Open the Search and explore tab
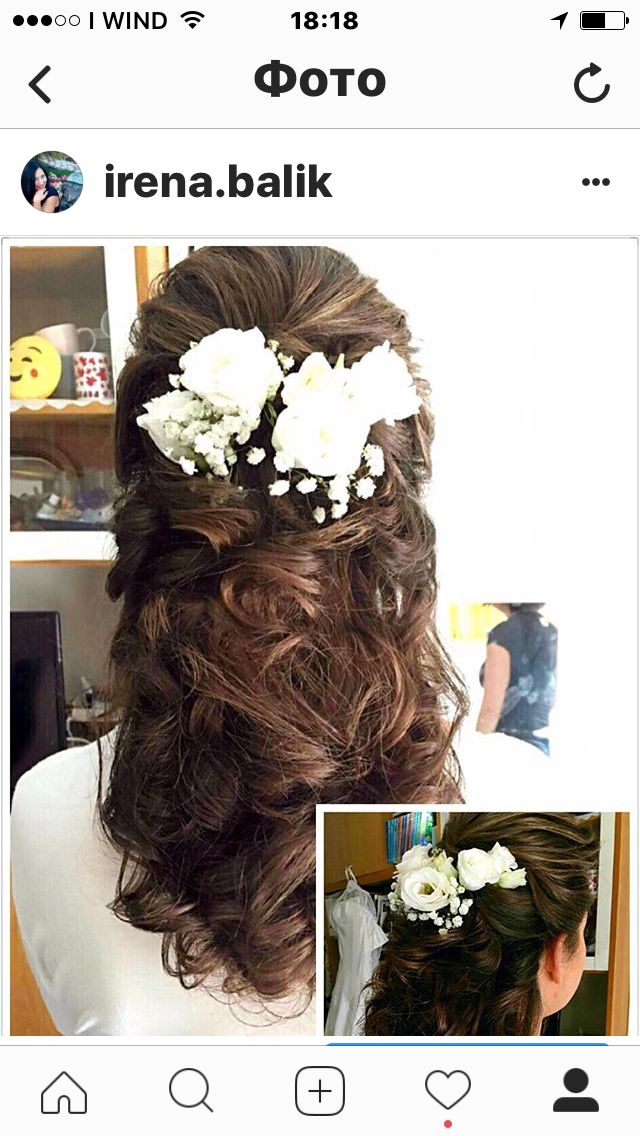The width and height of the screenshot is (640, 1136). [x=191, y=1091]
